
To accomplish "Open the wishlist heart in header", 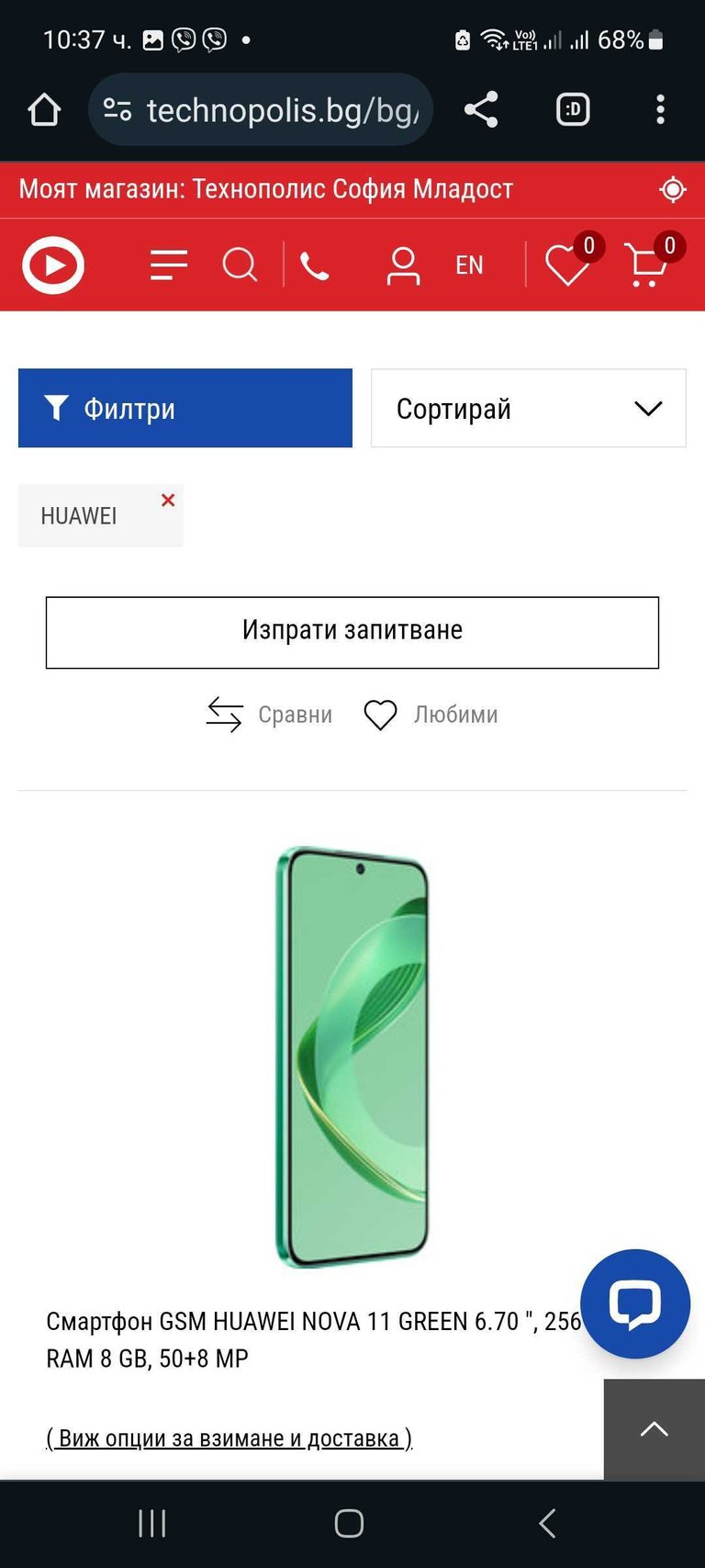I will pos(567,265).
